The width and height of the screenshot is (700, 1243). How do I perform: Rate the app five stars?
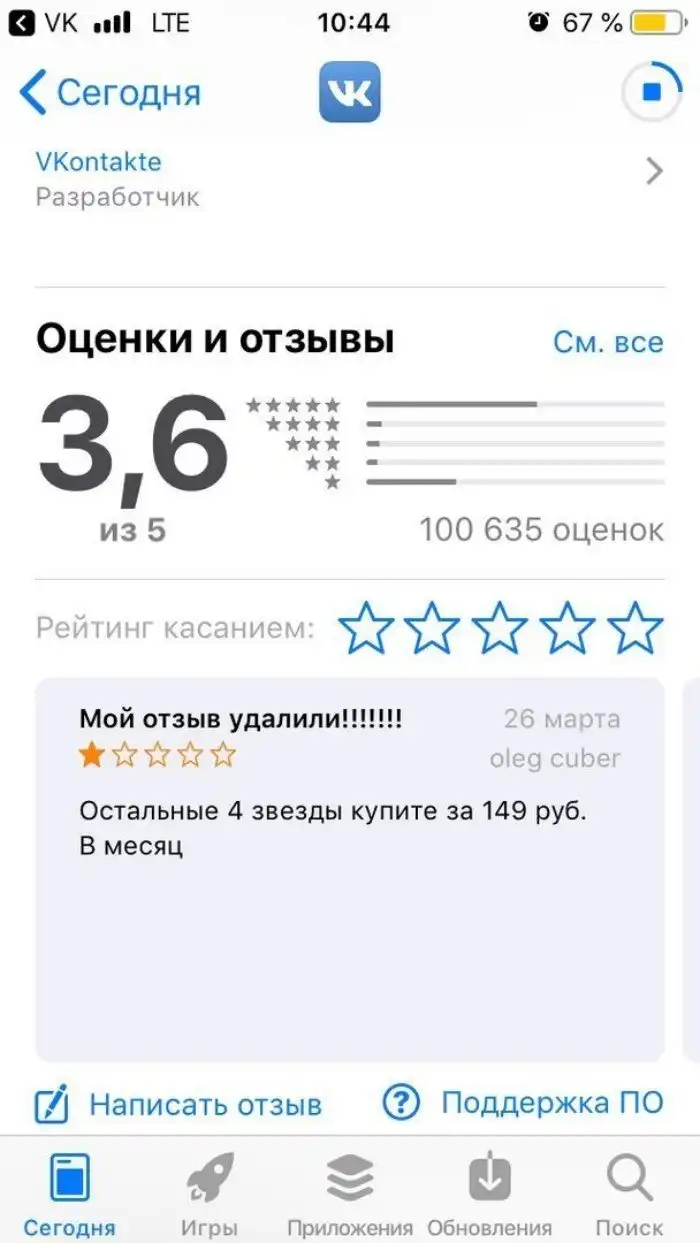click(x=636, y=628)
